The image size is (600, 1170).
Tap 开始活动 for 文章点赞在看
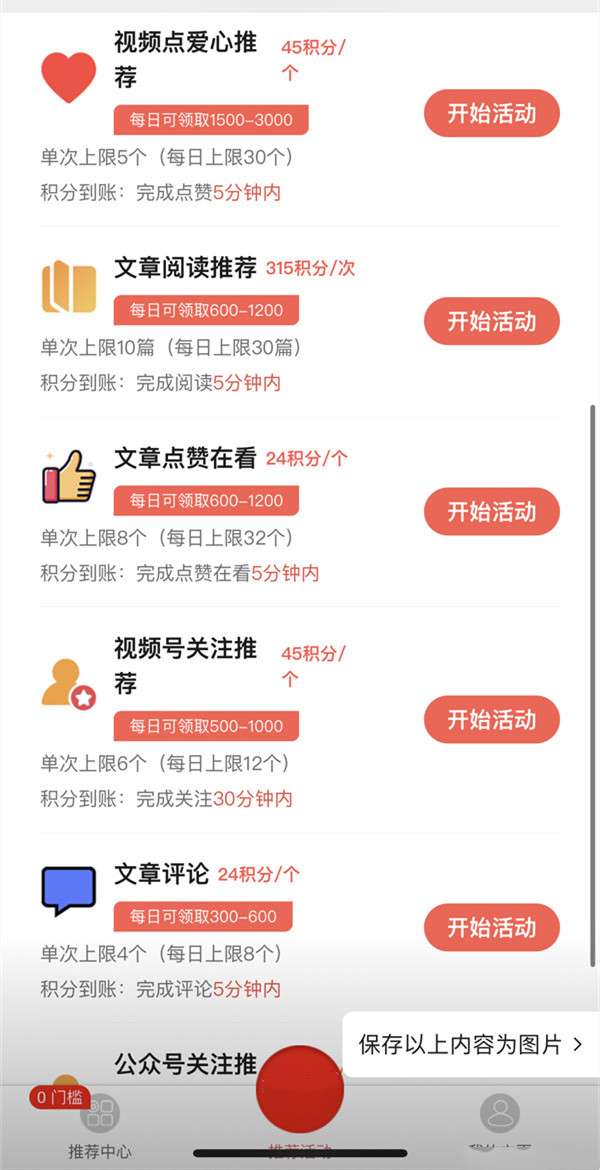(x=491, y=512)
